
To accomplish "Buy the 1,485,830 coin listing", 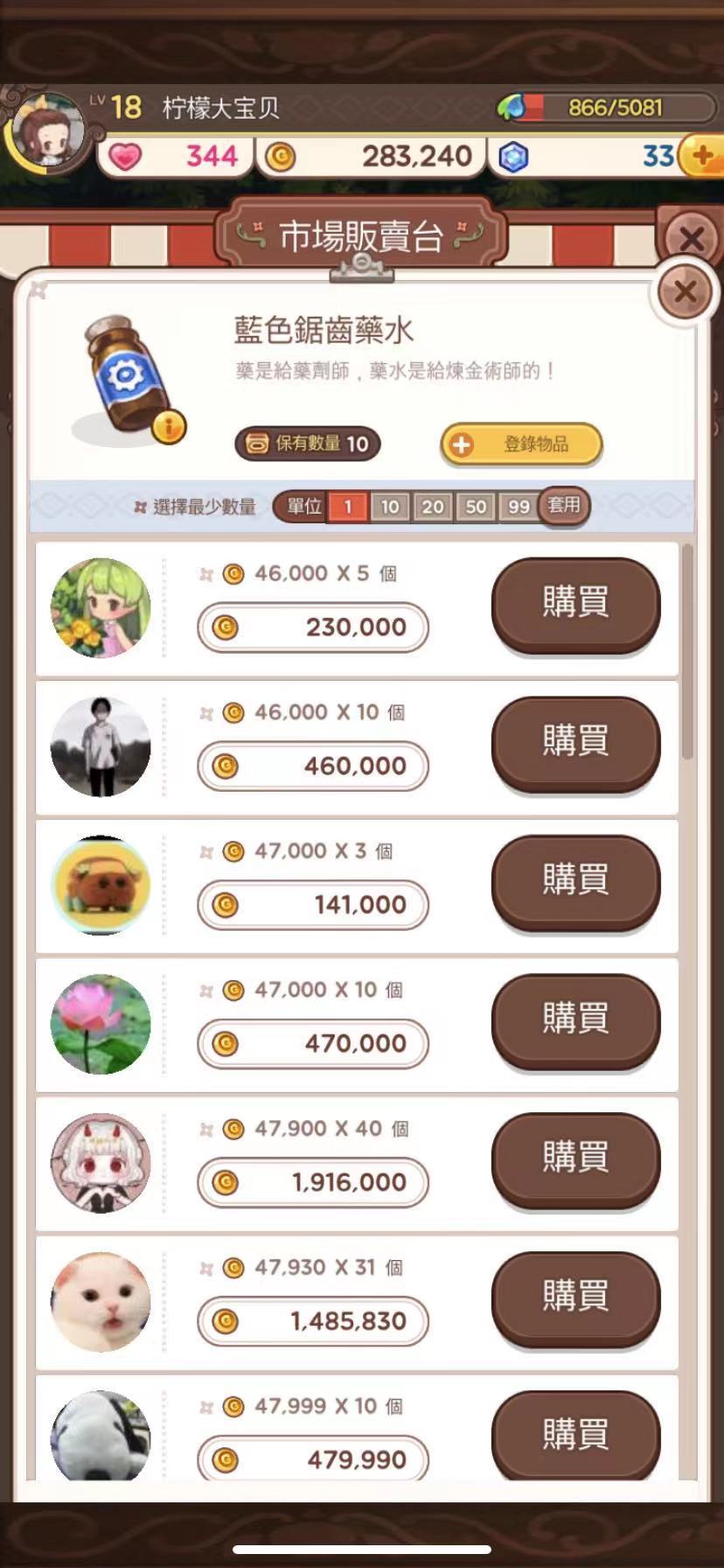I will 575,1297.
